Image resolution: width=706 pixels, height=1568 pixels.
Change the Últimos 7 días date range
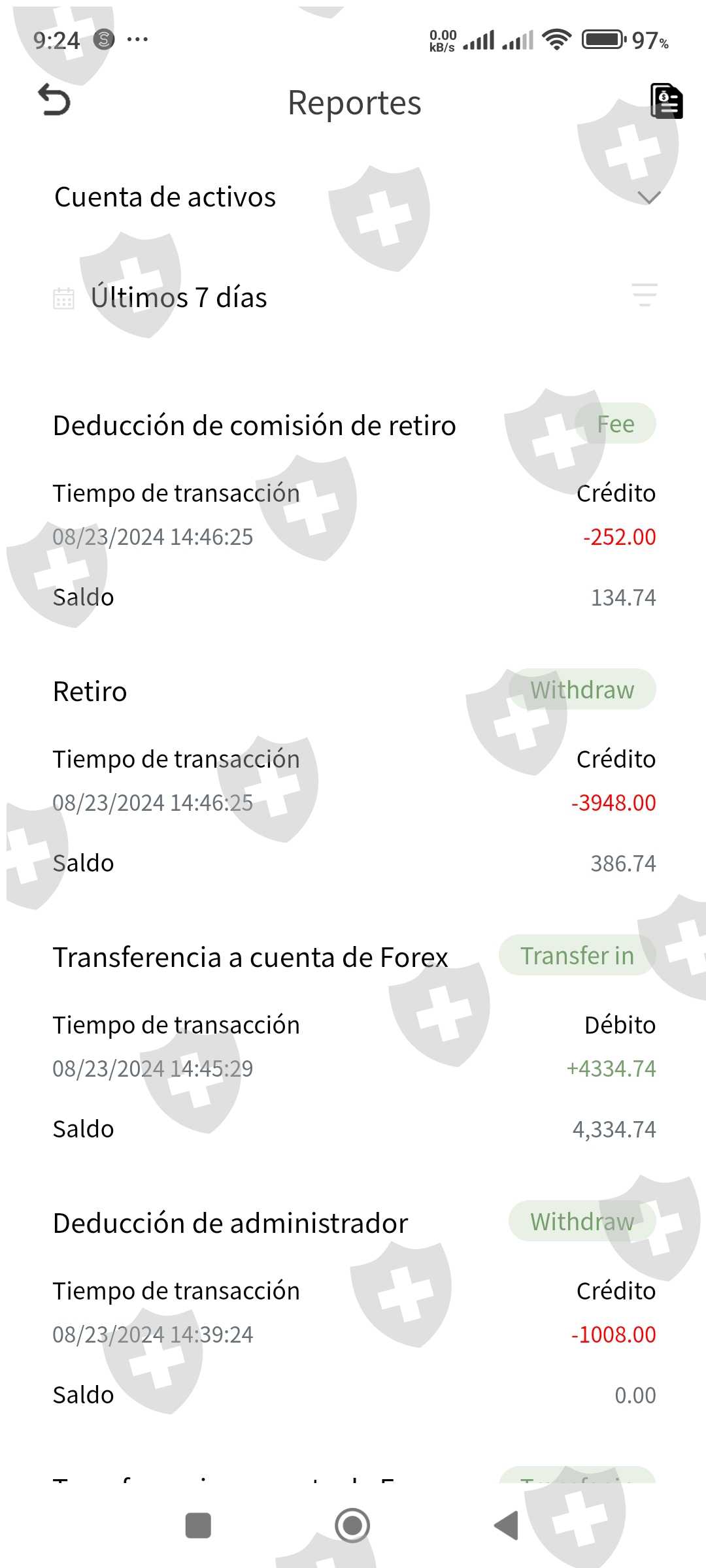tap(178, 298)
